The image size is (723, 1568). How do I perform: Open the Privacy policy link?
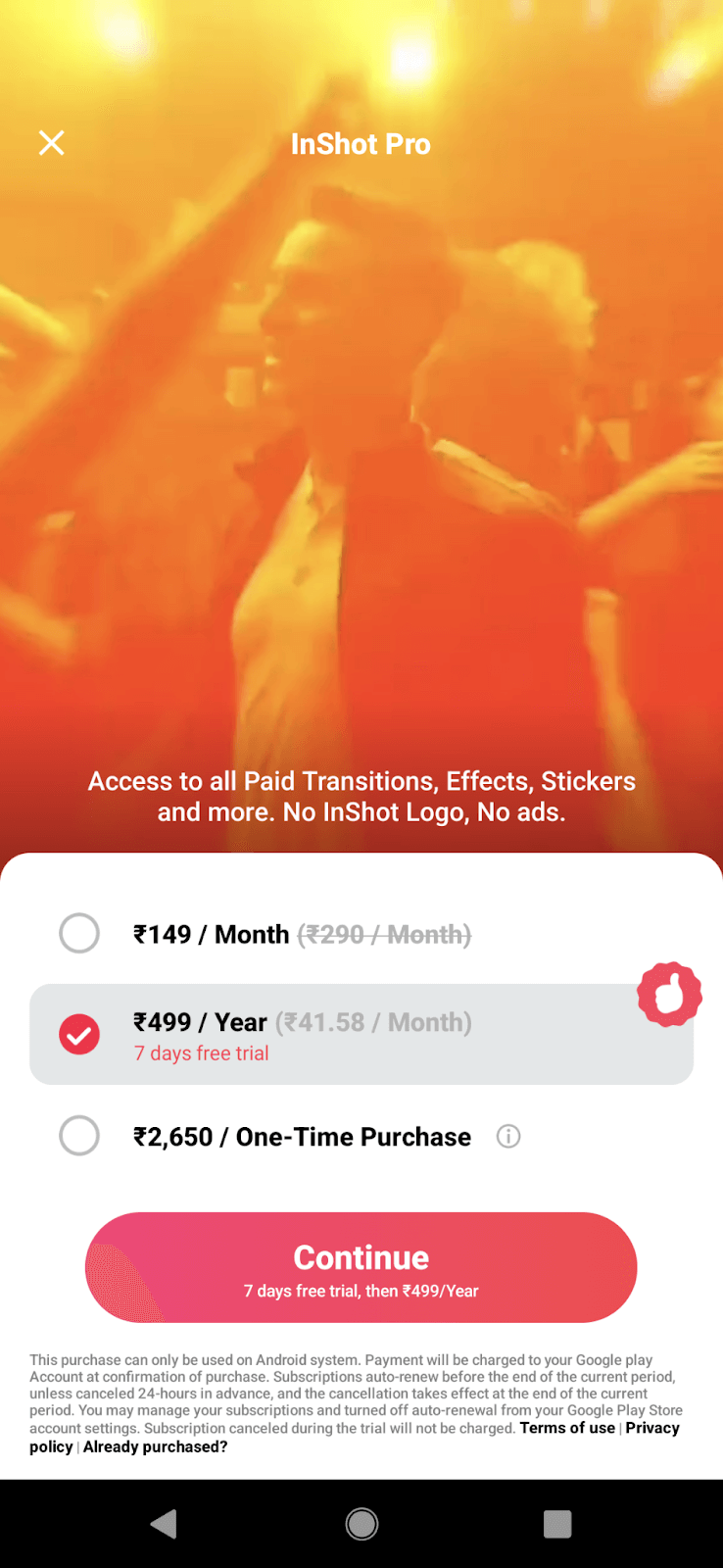pyautogui.click(x=651, y=1428)
